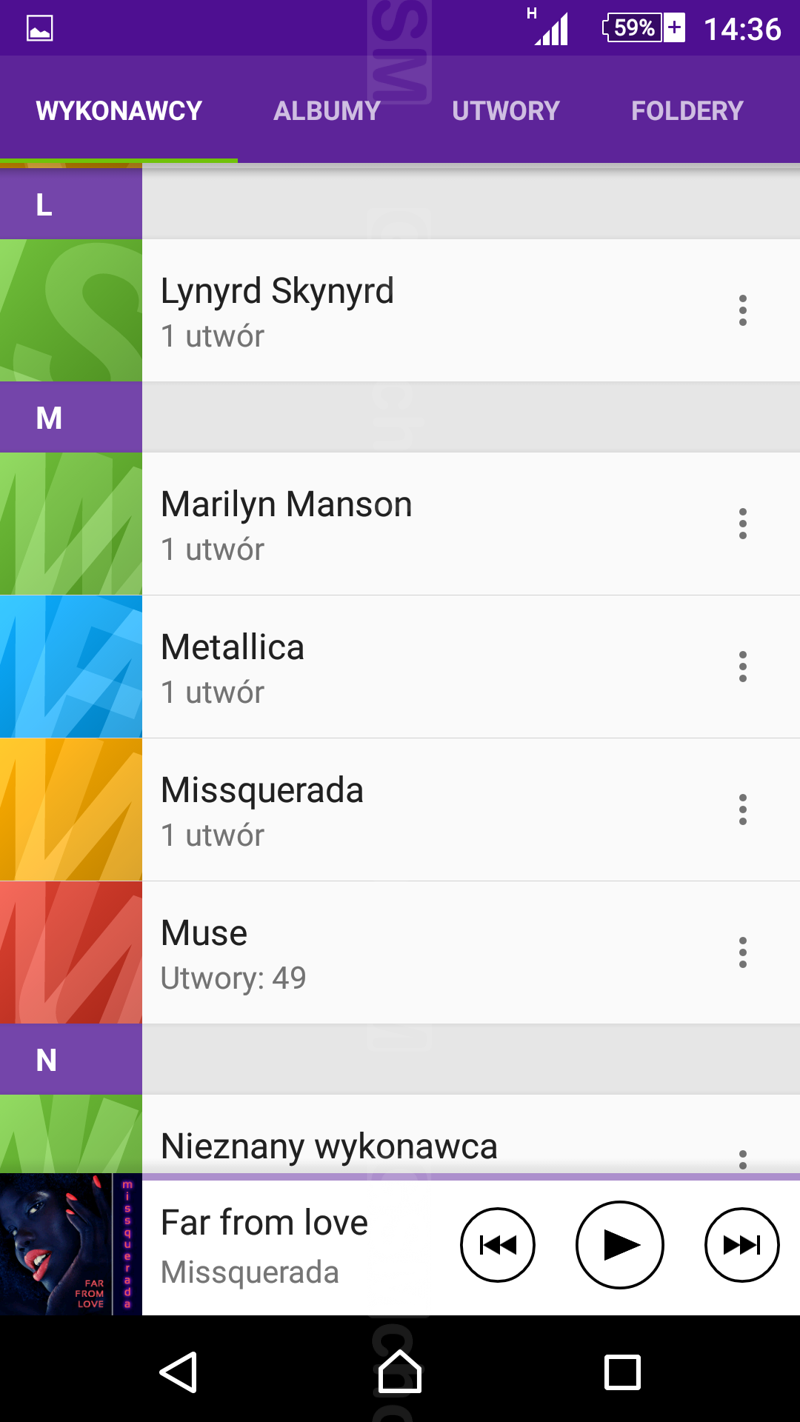The height and width of the screenshot is (1422, 800).
Task: Open more options for Lynyrd Skynyrd
Action: pyautogui.click(x=742, y=311)
